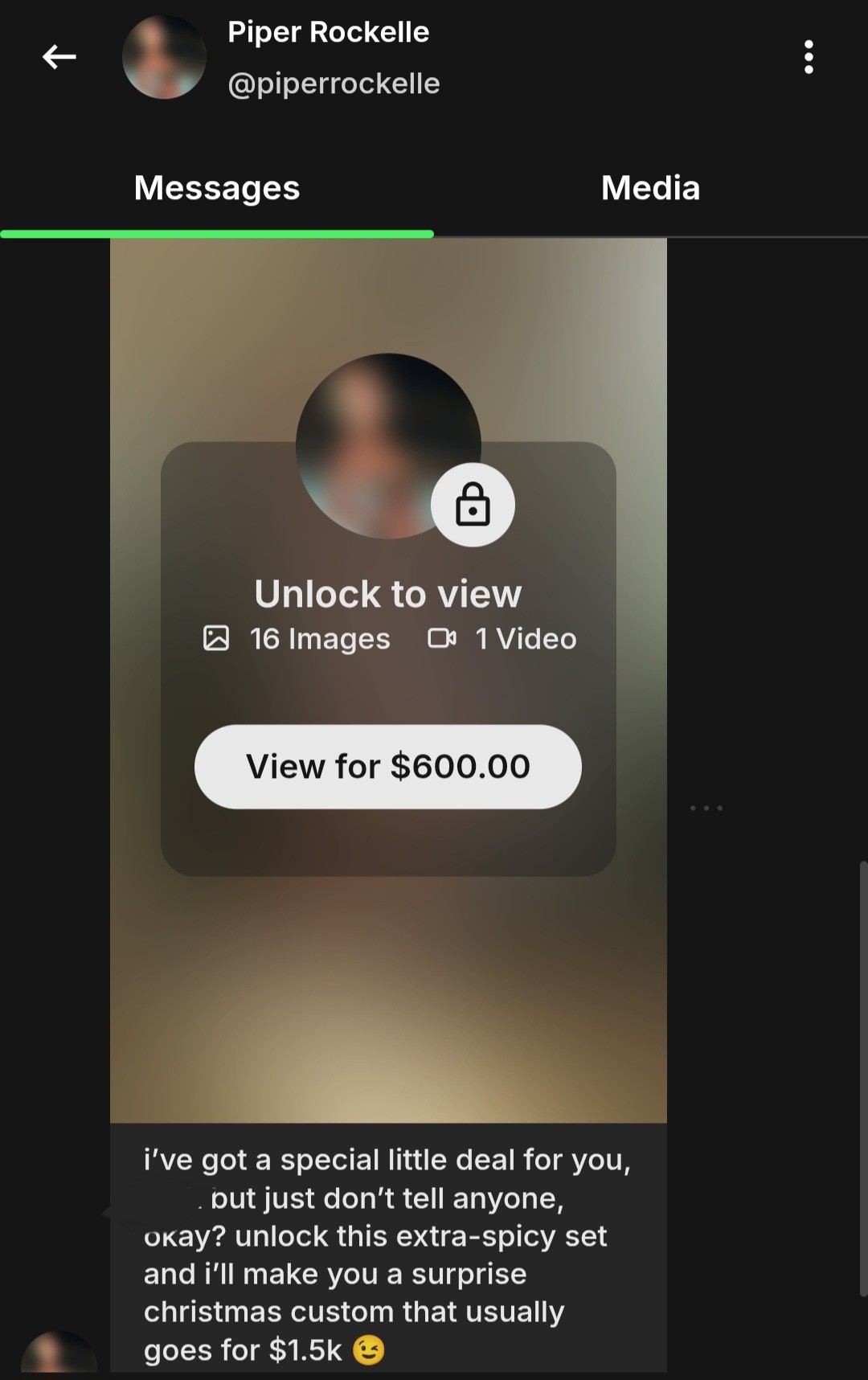Image resolution: width=868 pixels, height=1380 pixels.
Task: Tap View for $600.00 button
Action: (387, 767)
